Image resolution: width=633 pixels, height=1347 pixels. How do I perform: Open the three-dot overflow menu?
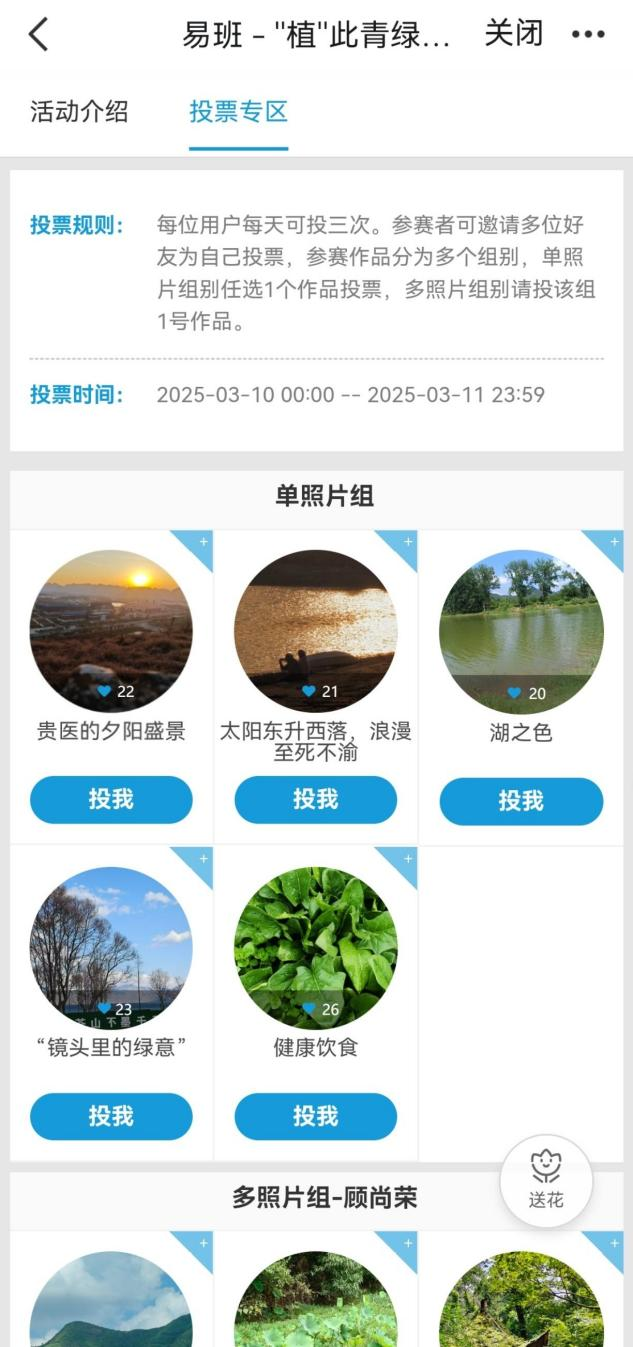point(588,34)
